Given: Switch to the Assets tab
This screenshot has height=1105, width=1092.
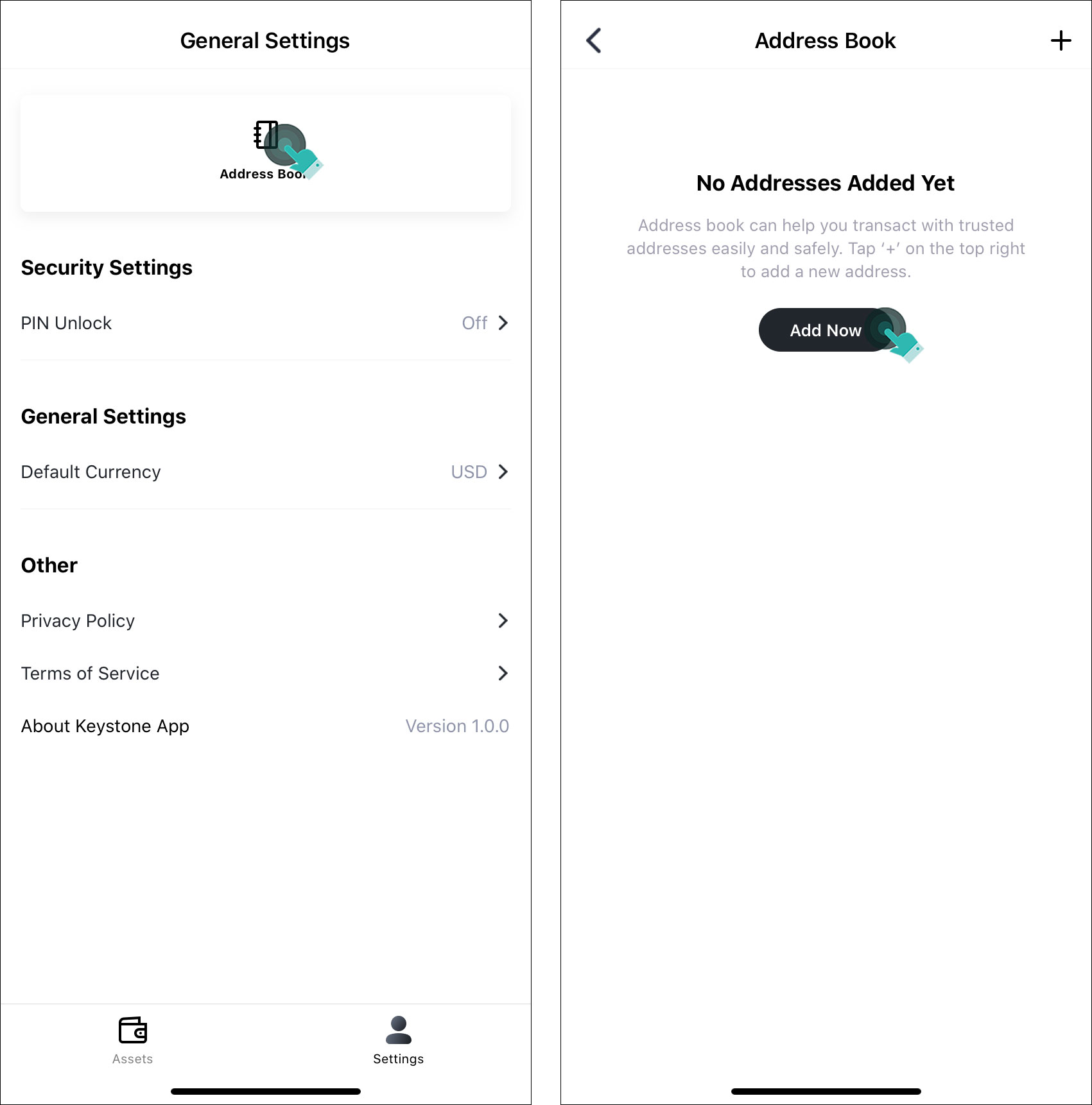Looking at the screenshot, I should [x=133, y=1040].
